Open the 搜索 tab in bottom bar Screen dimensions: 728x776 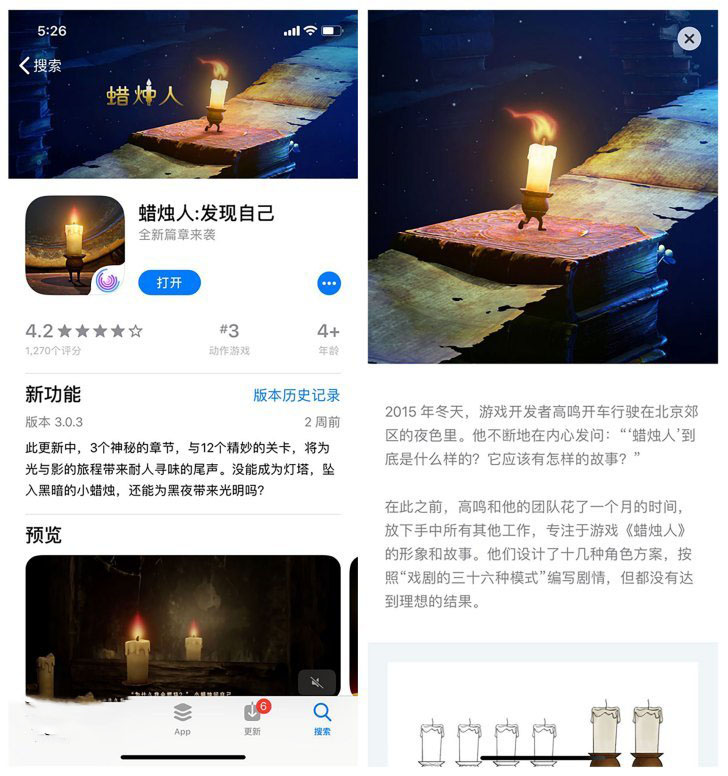pos(322,717)
